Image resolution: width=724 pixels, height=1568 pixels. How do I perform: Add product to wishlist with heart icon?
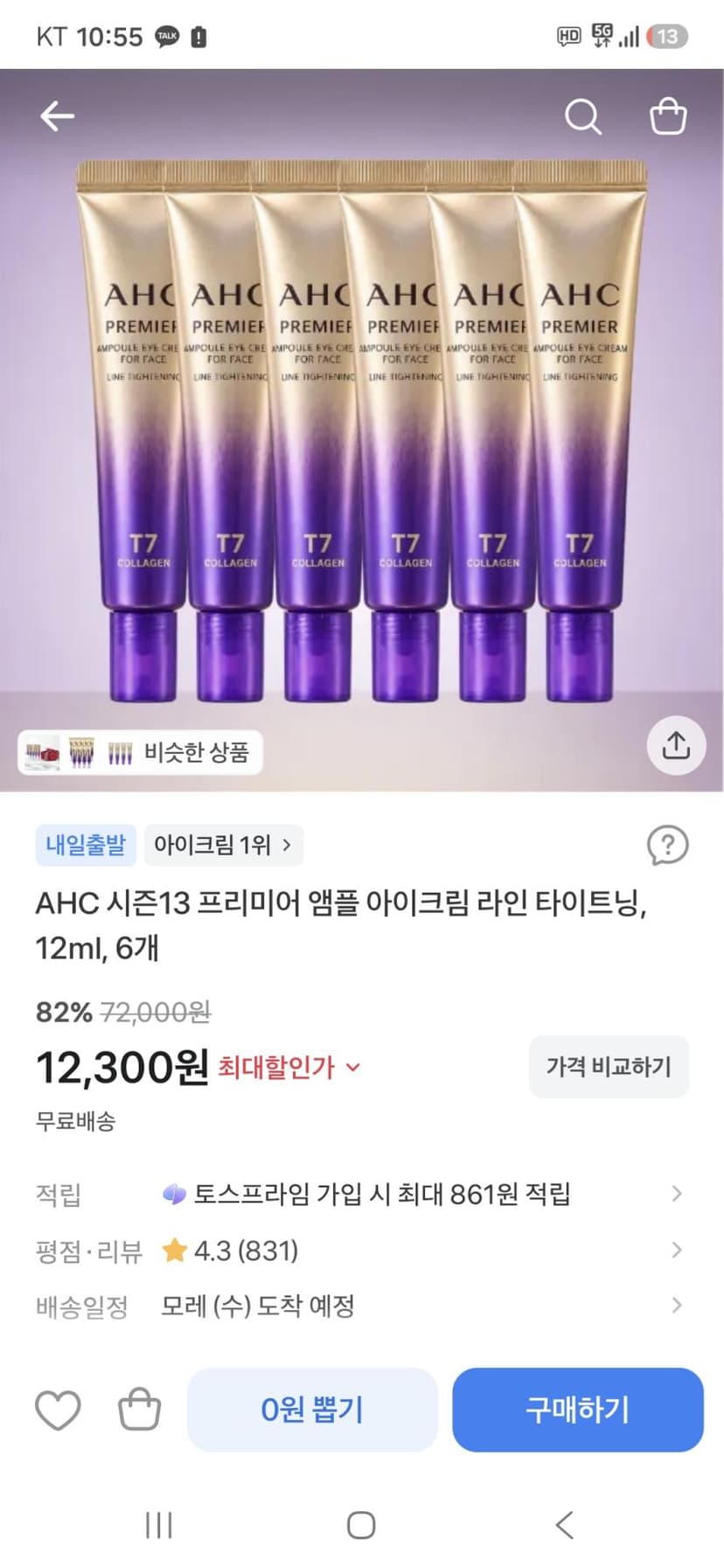58,1410
